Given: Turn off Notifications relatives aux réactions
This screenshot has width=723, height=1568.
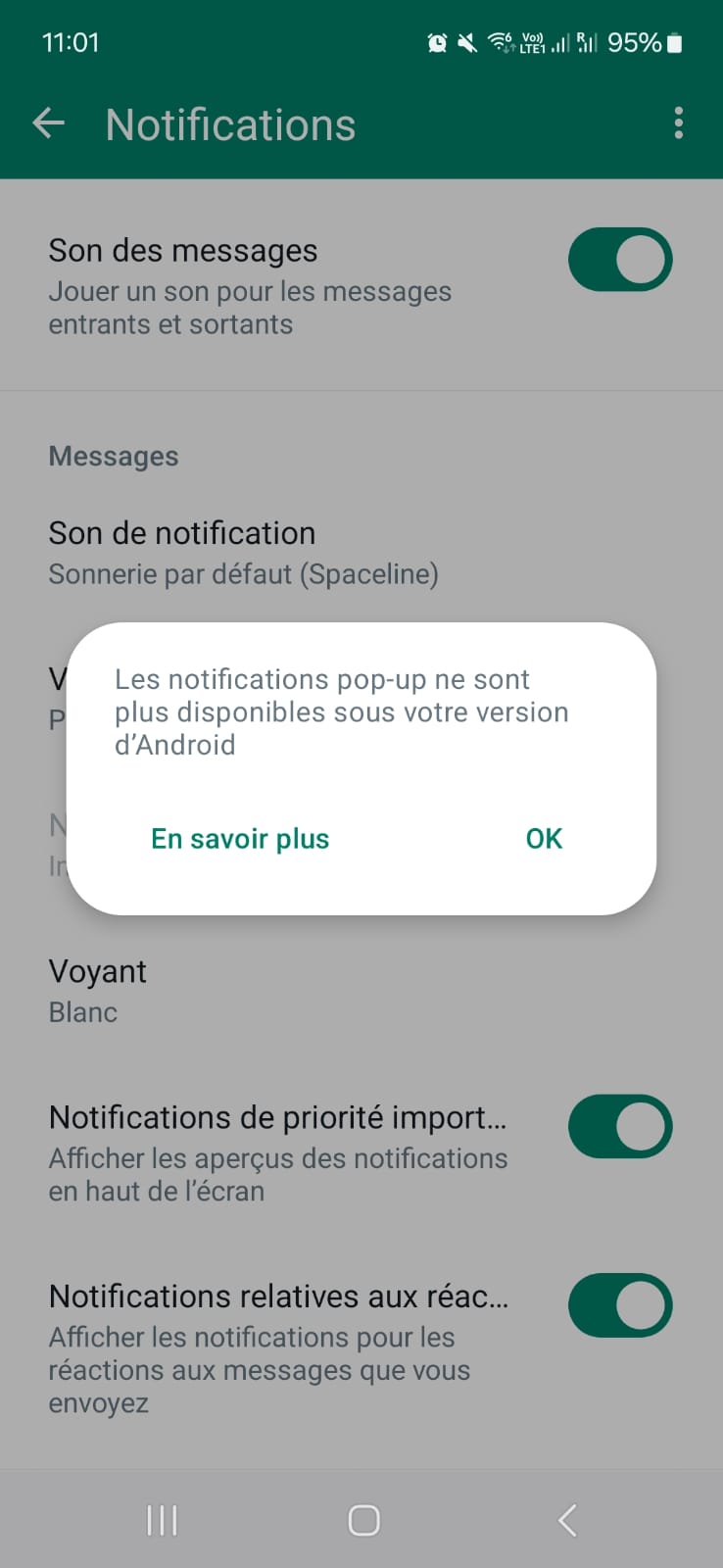Looking at the screenshot, I should [619, 1306].
